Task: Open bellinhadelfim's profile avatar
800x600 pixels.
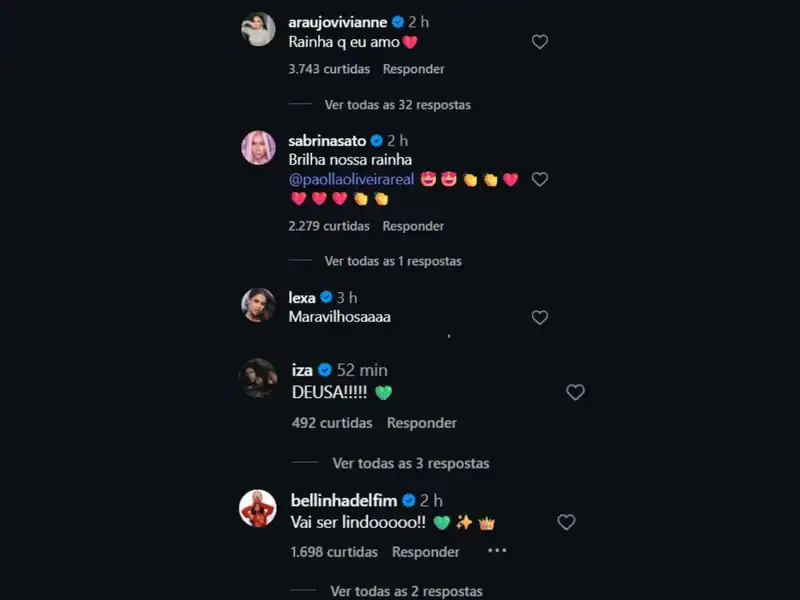Action: (258, 509)
